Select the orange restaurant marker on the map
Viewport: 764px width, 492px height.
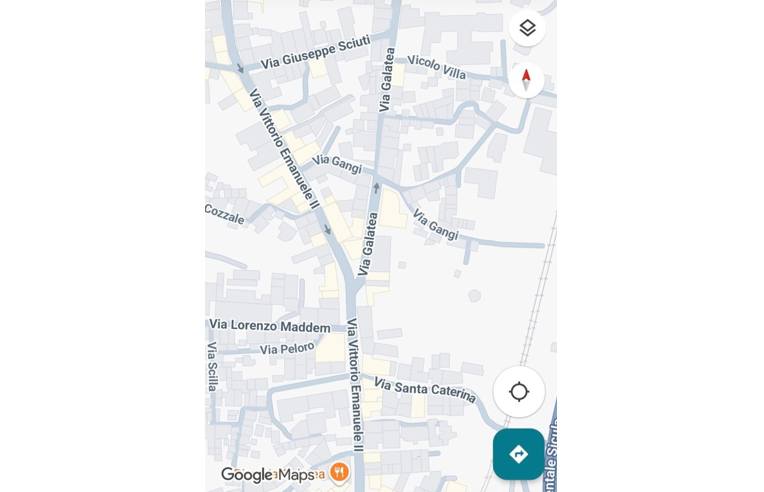click(x=339, y=472)
